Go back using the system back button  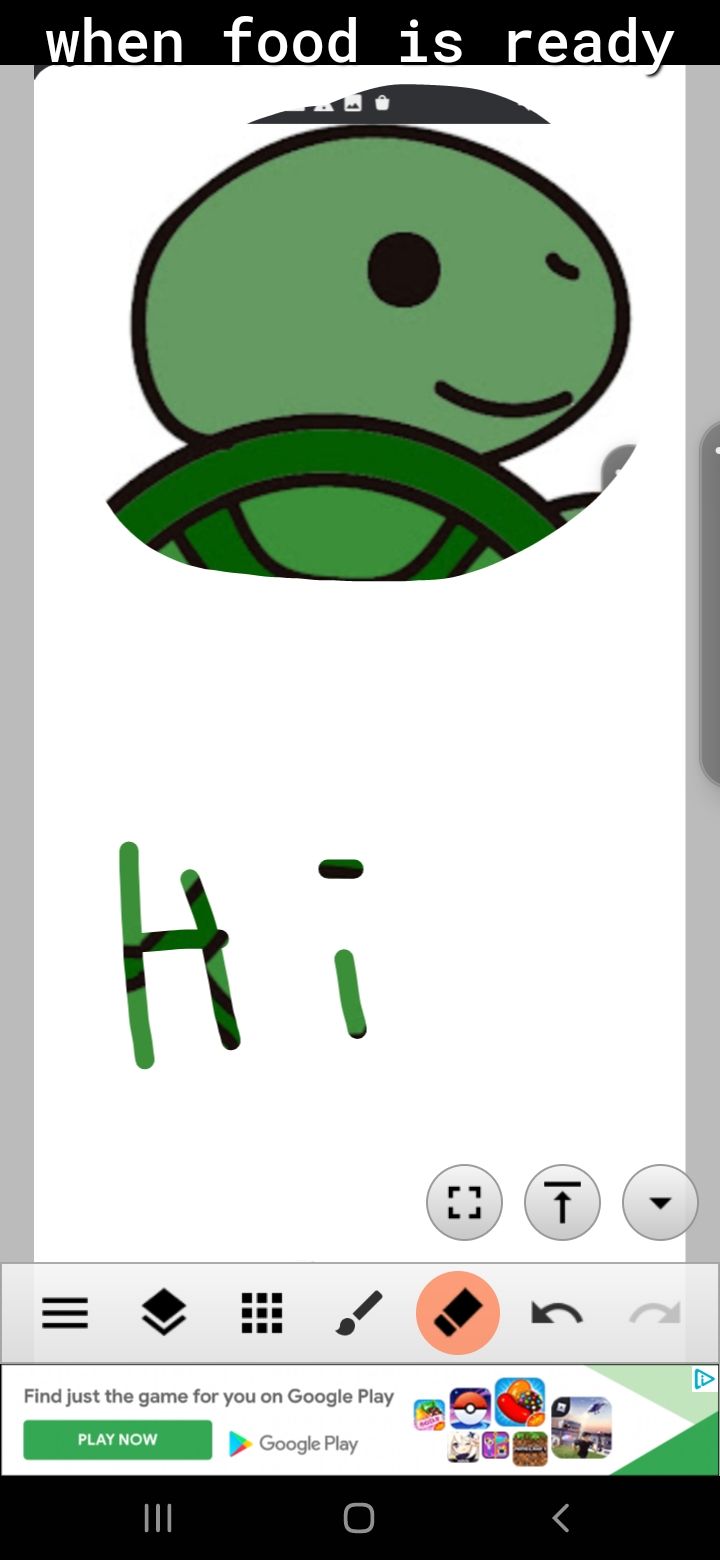(561, 1518)
